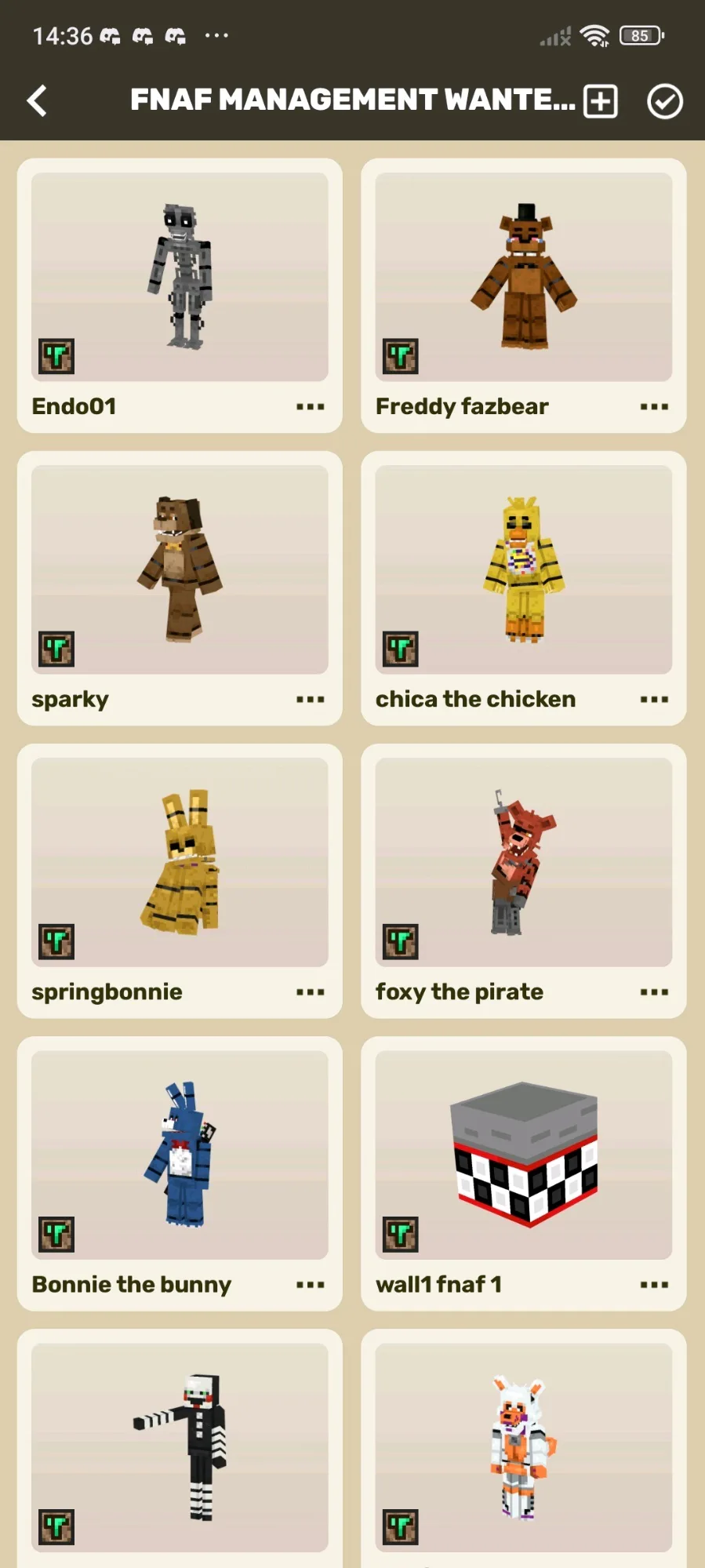Open the foxy the pirate card
The image size is (705, 1568).
click(x=523, y=862)
